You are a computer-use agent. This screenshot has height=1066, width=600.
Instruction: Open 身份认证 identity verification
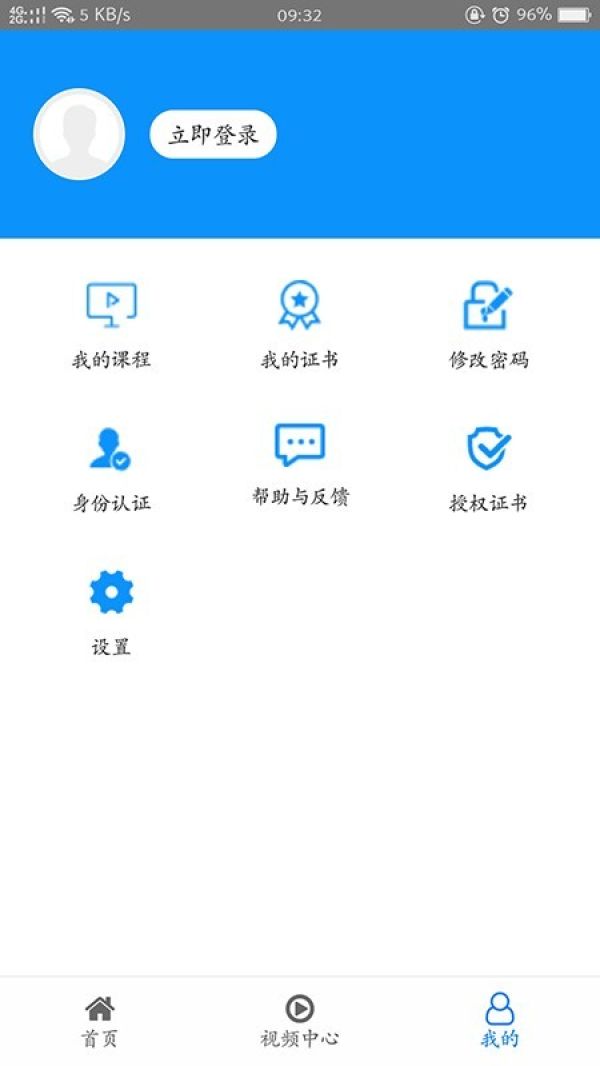coord(111,469)
